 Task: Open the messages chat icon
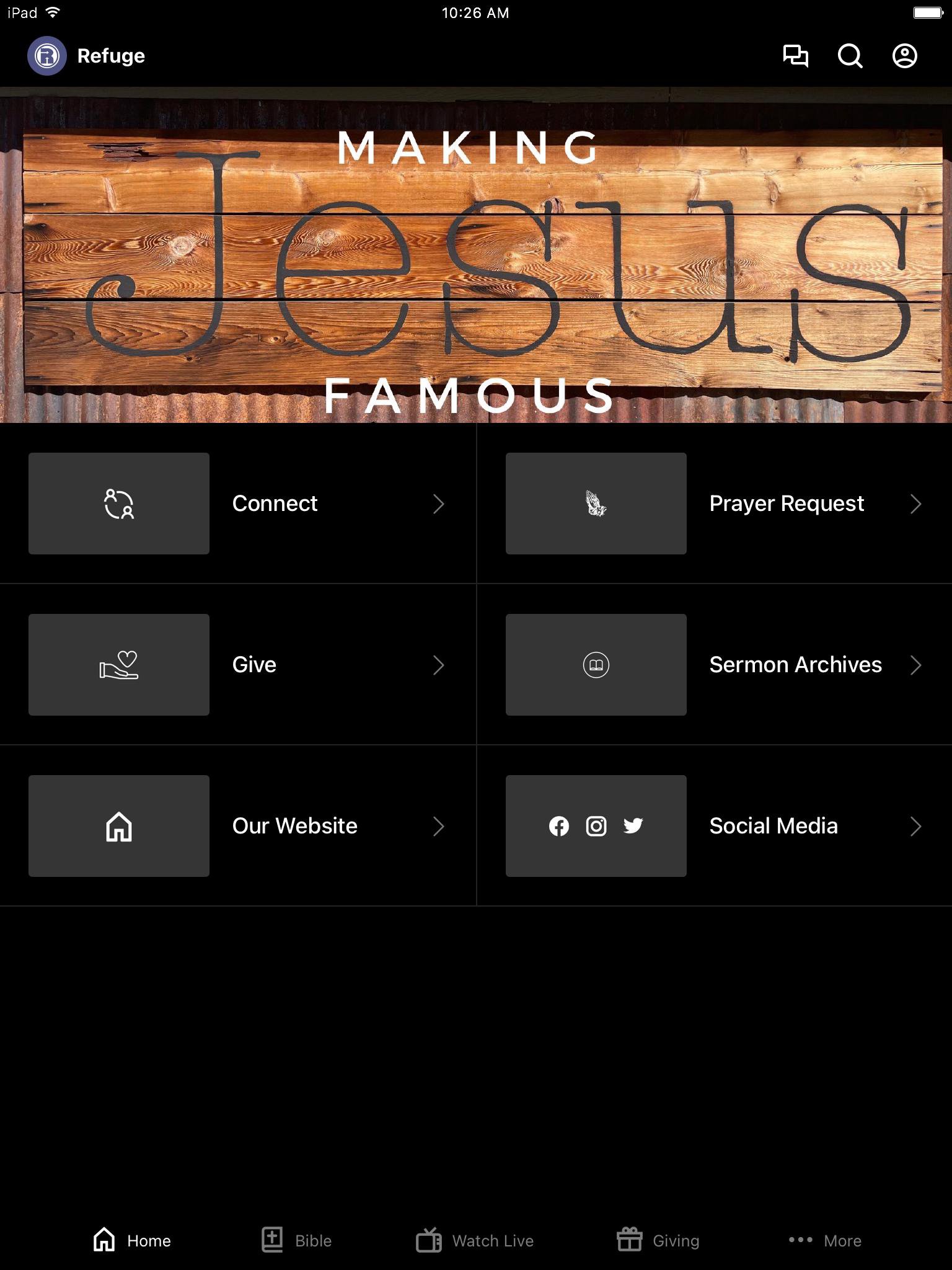coord(795,56)
